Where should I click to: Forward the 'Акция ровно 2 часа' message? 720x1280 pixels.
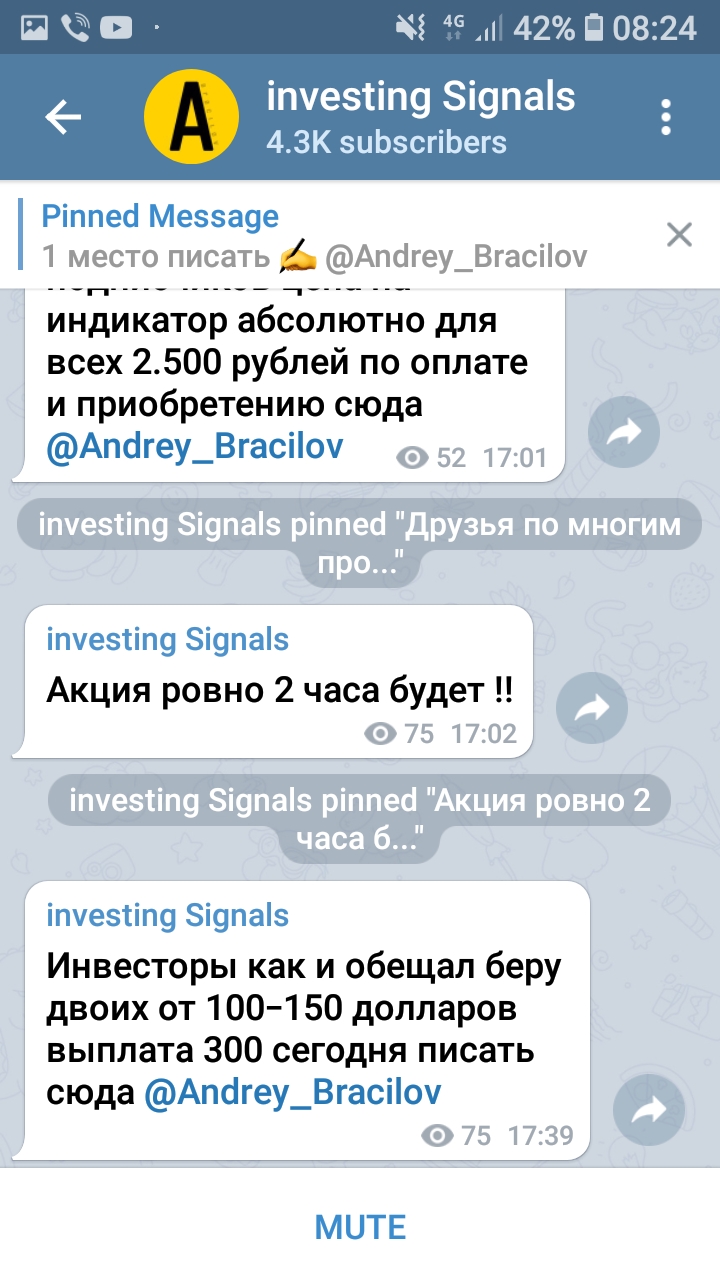(591, 709)
